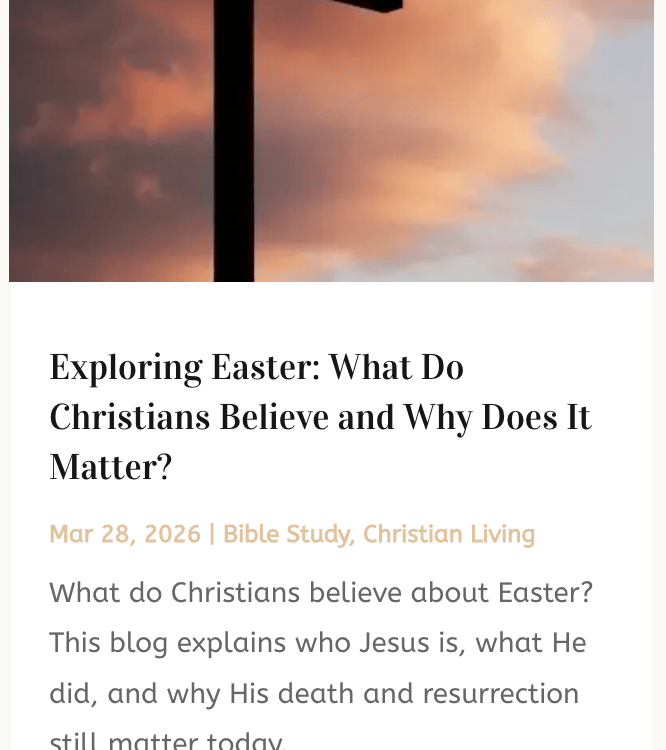Browse the Christian Living category
Image resolution: width=666 pixels, height=750 pixels.
point(449,535)
